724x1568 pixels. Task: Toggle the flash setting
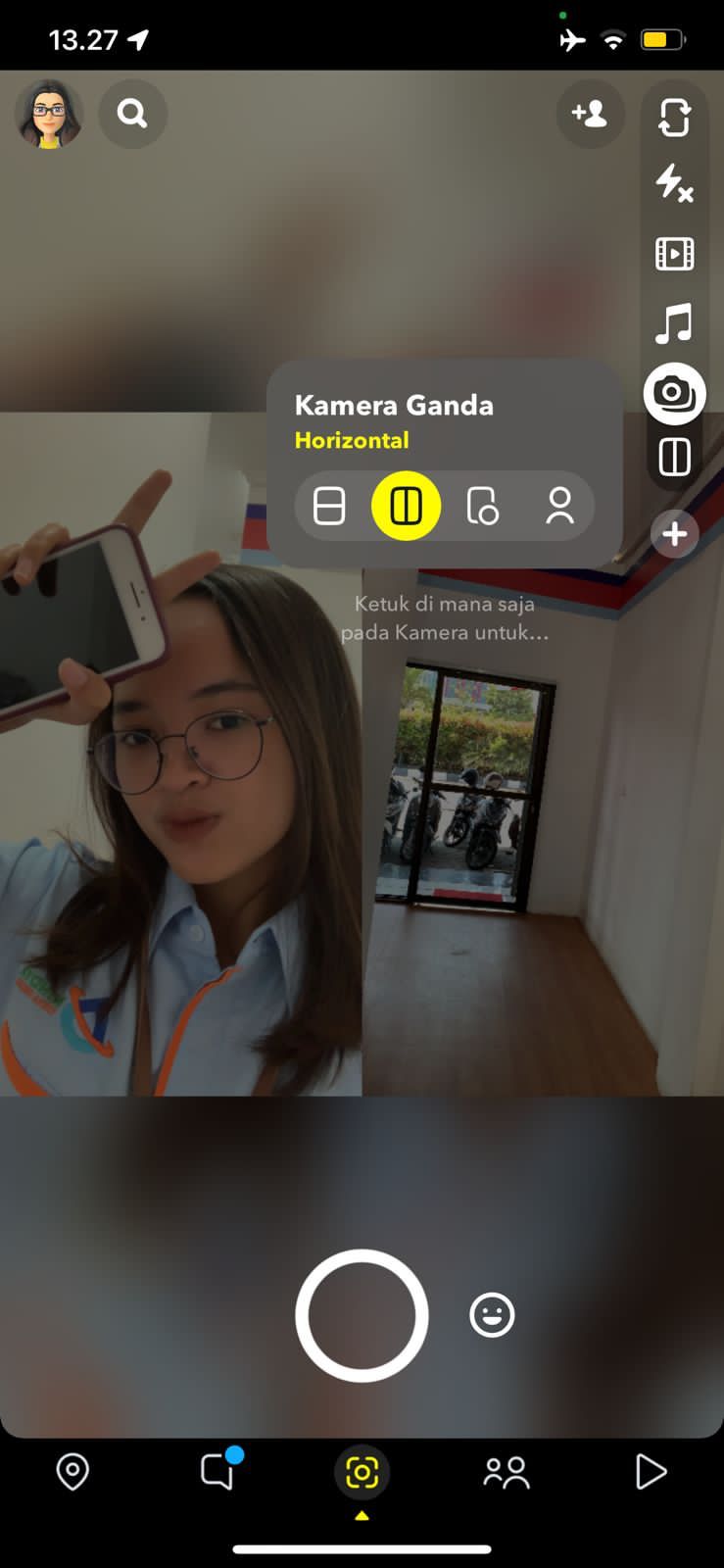(674, 183)
